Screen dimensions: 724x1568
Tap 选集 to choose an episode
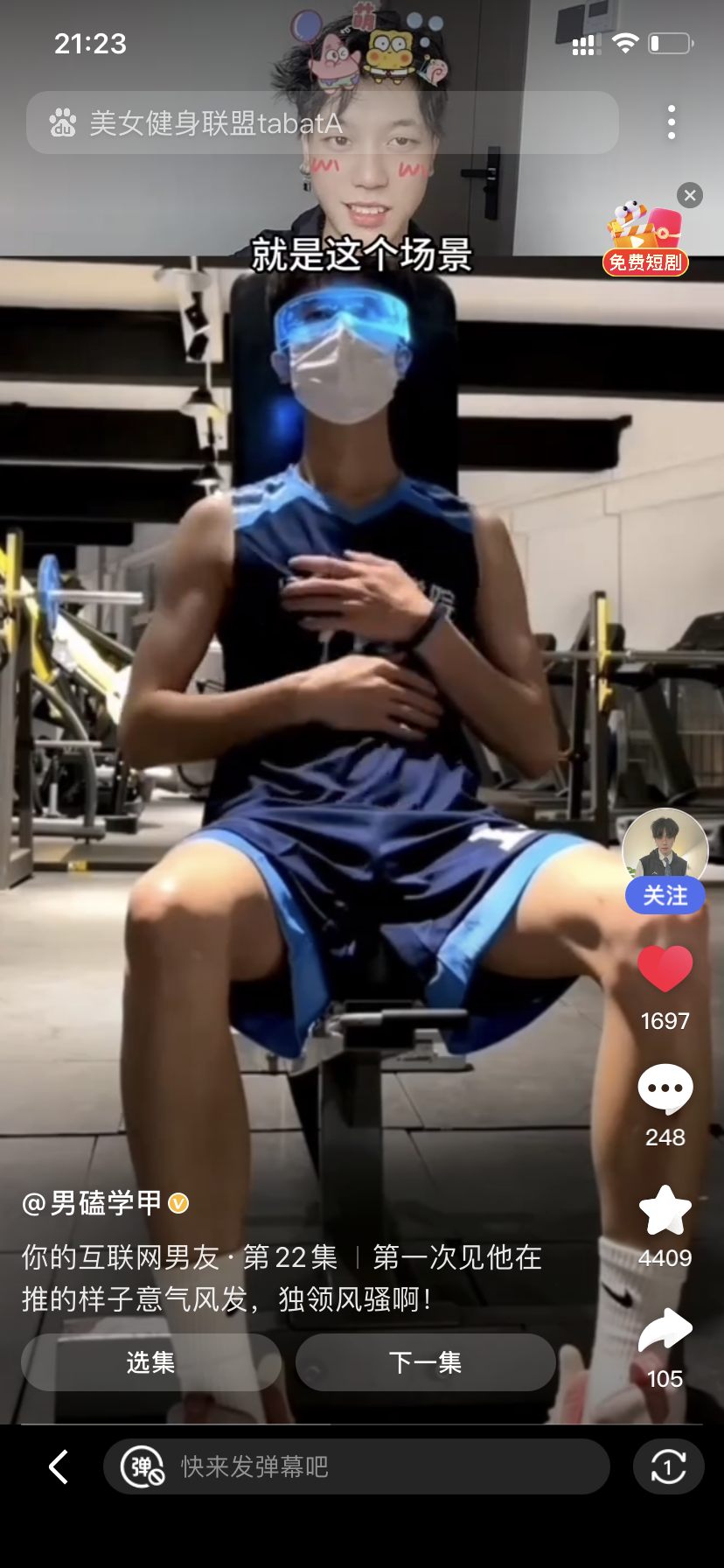151,1362
